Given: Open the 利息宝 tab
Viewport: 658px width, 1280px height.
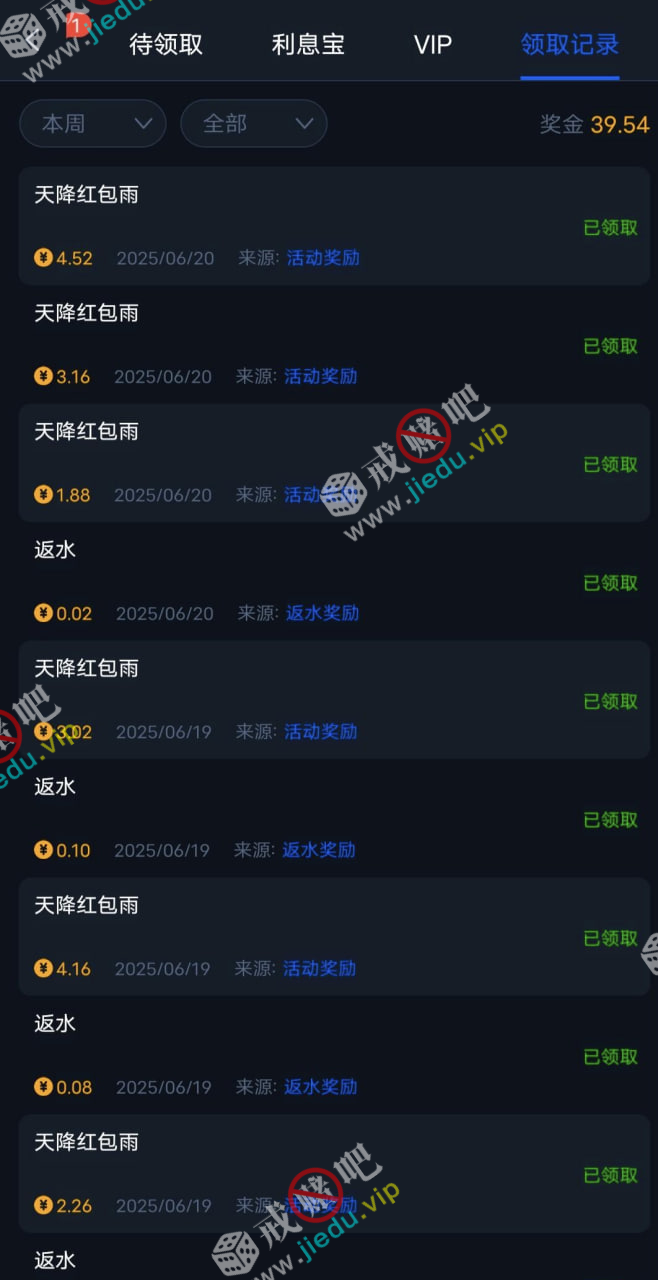Looking at the screenshot, I should tap(308, 44).
